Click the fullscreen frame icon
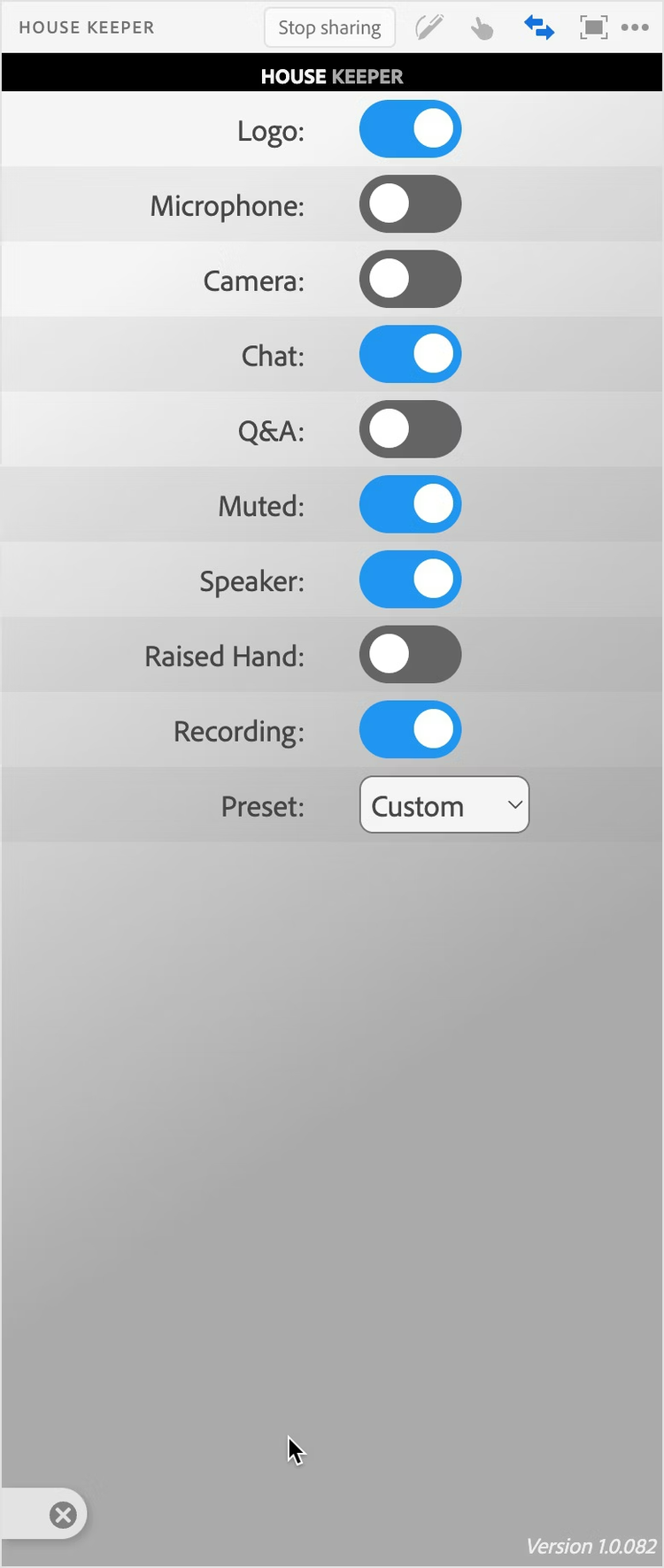The image size is (664, 1568). tap(593, 27)
